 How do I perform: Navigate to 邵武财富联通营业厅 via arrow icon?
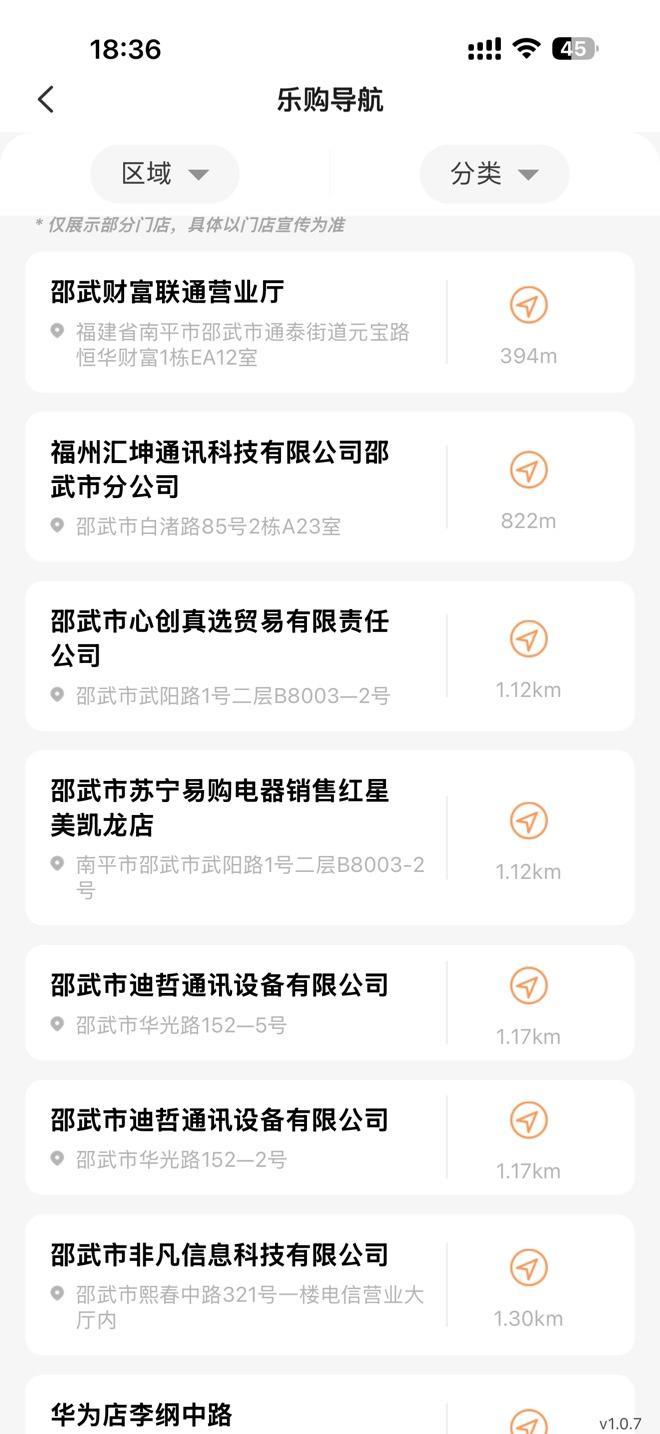point(528,306)
